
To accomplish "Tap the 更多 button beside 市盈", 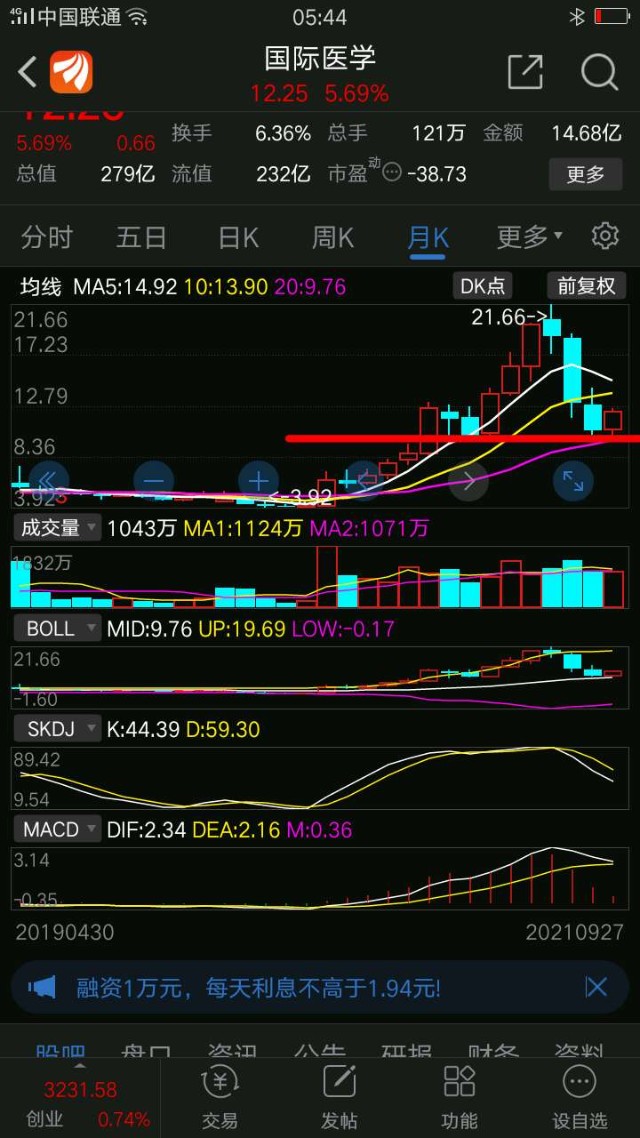I will 585,174.
